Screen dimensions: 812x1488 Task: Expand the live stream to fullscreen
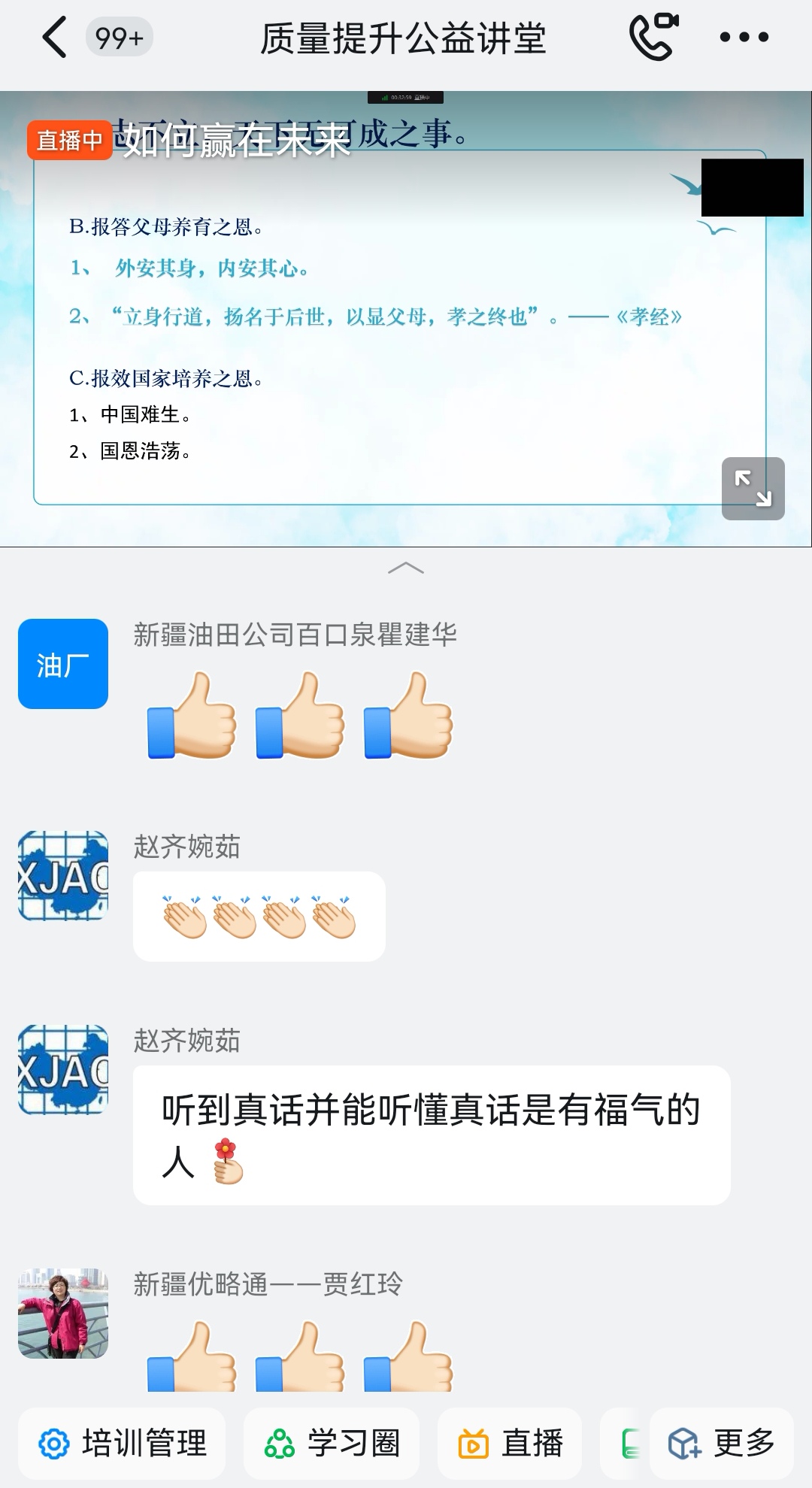(753, 488)
